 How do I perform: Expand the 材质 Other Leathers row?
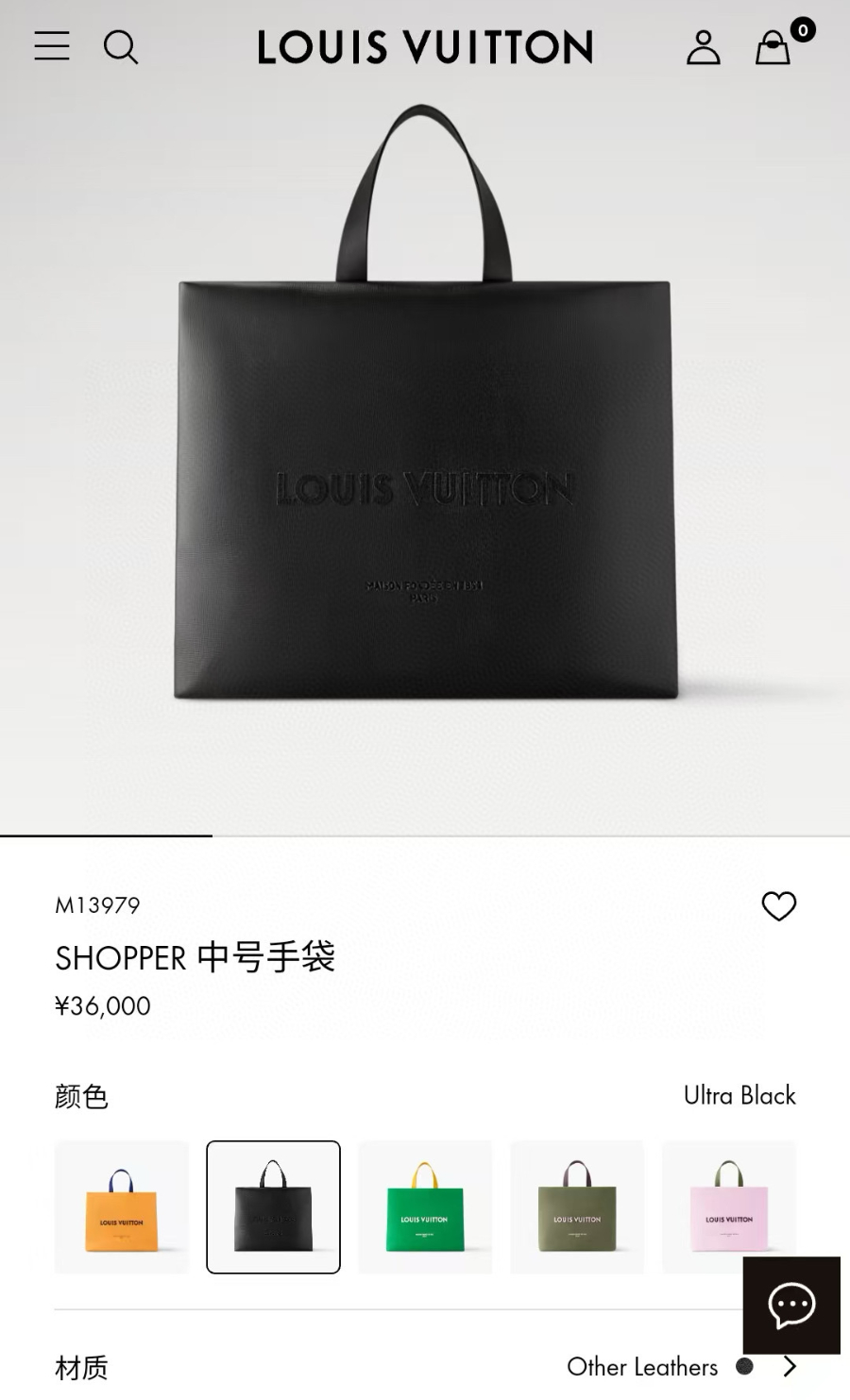(790, 1366)
